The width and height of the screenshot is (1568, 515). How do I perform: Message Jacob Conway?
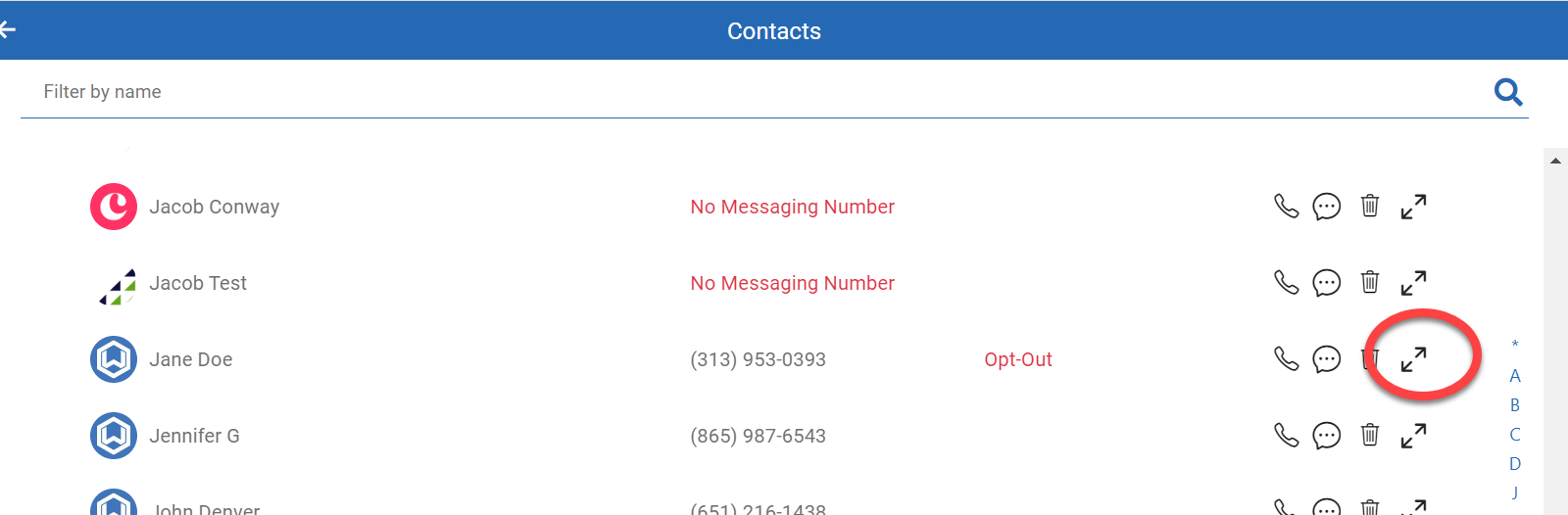pos(1326,207)
